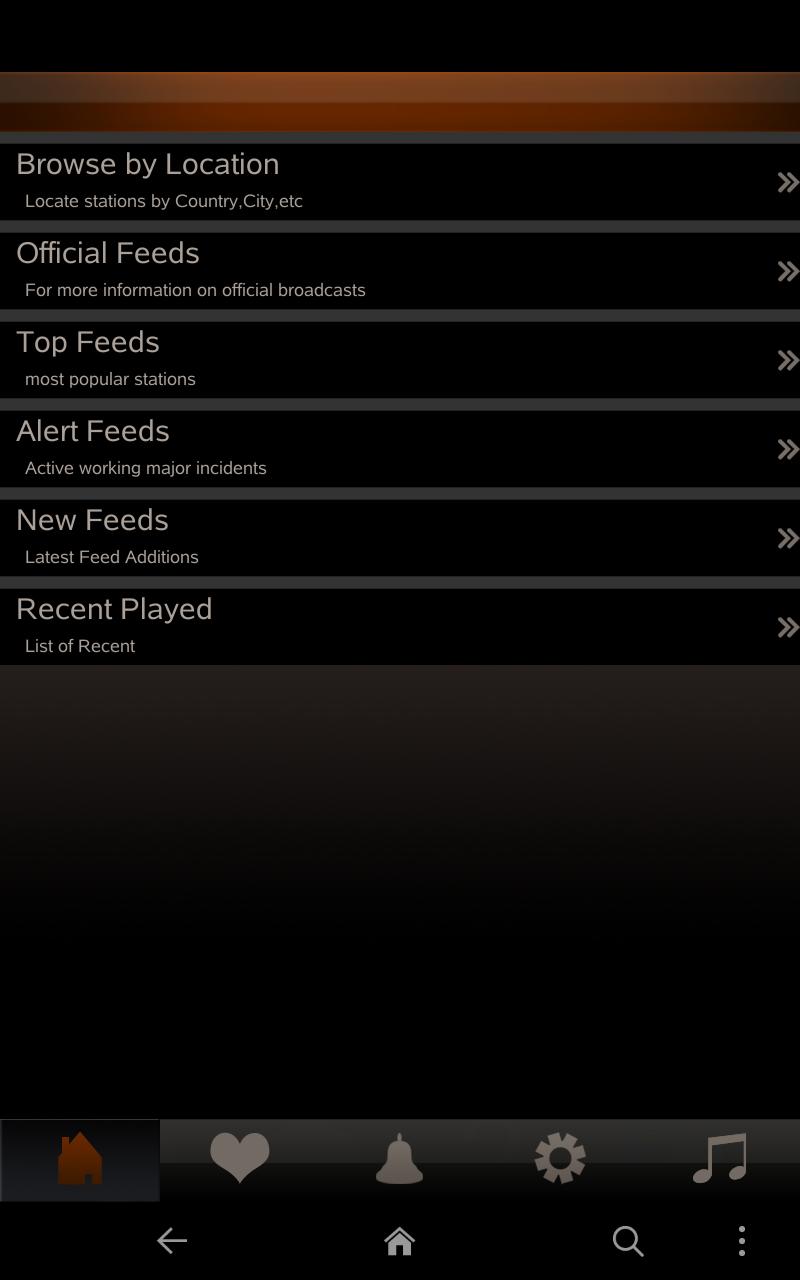The image size is (800, 1280).
Task: Expand the Top Feeds chevron
Action: click(789, 360)
